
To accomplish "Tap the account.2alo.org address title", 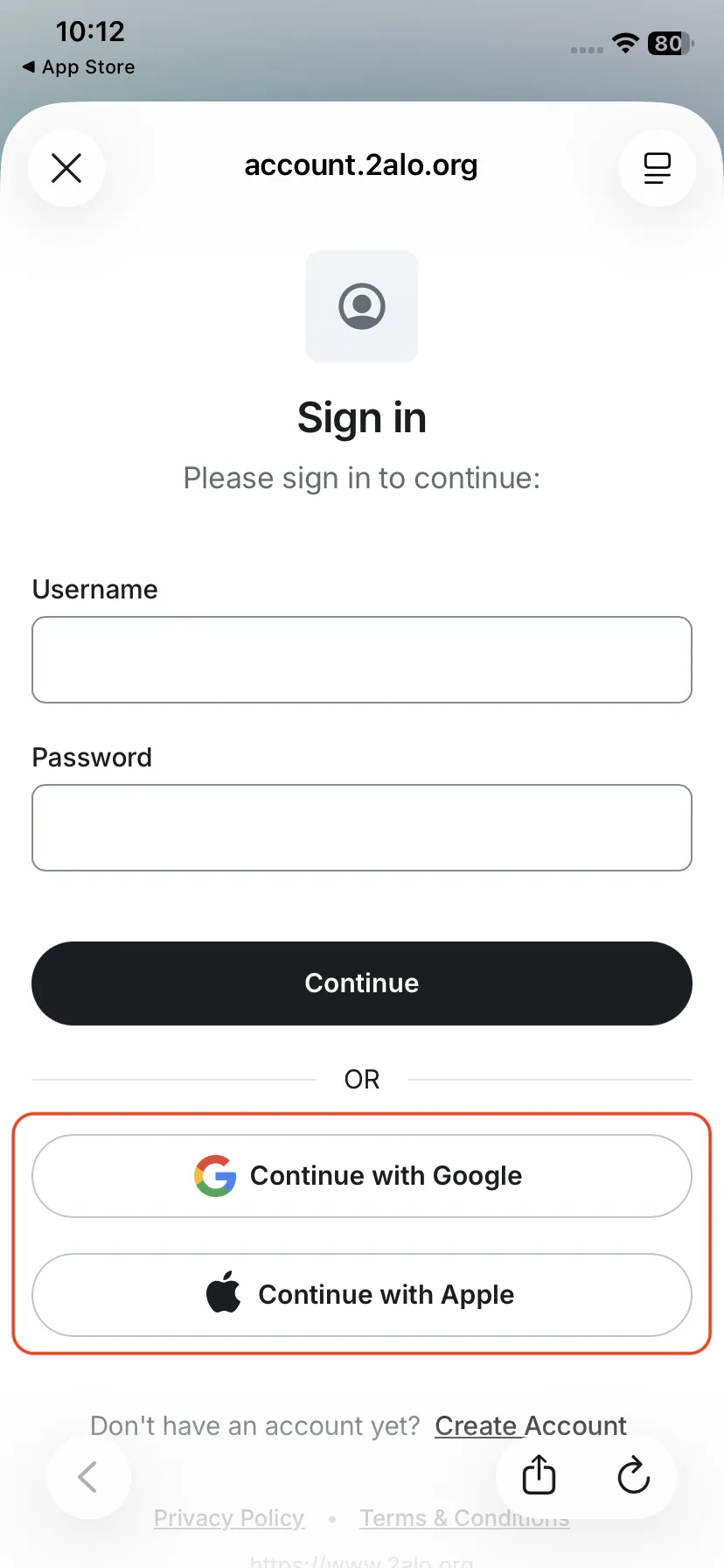I will click(361, 165).
